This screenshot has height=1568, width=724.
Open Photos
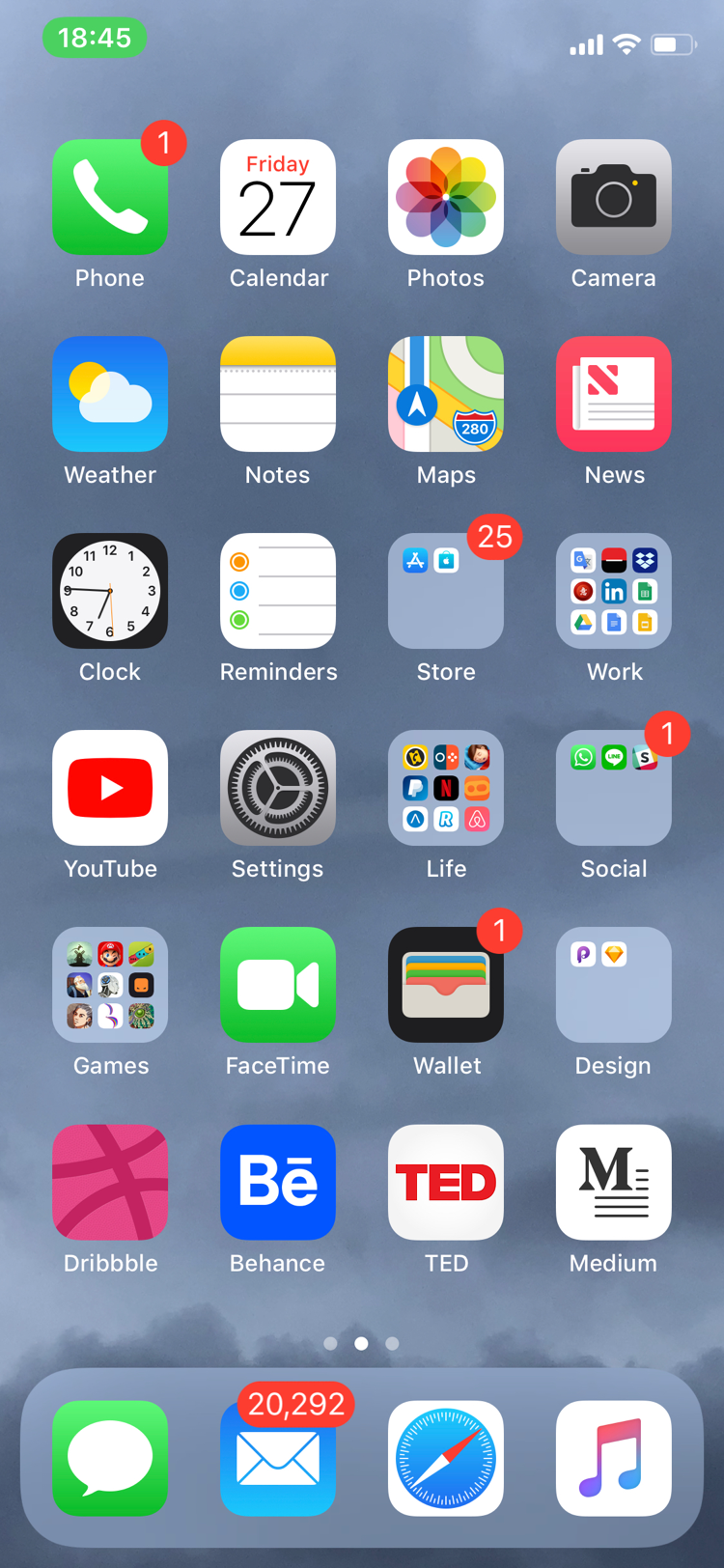445,197
